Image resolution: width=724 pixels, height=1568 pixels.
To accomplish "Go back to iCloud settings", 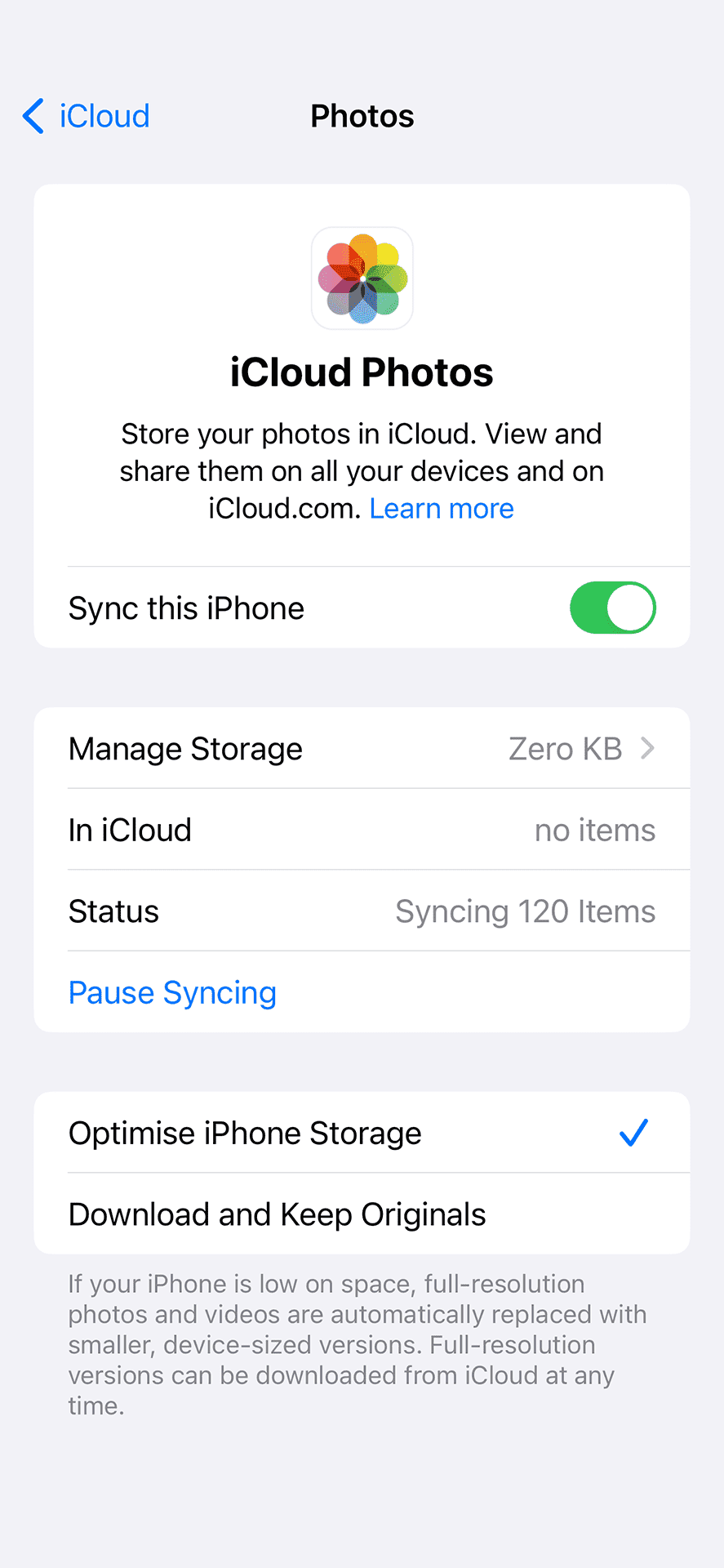I will point(86,116).
